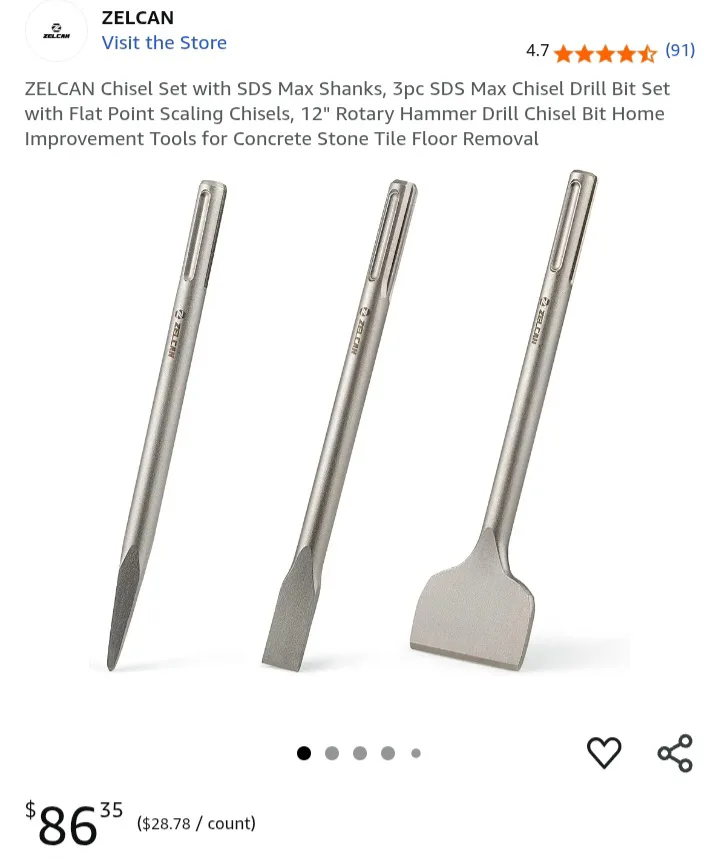Select the second carousel dot

click(331, 753)
